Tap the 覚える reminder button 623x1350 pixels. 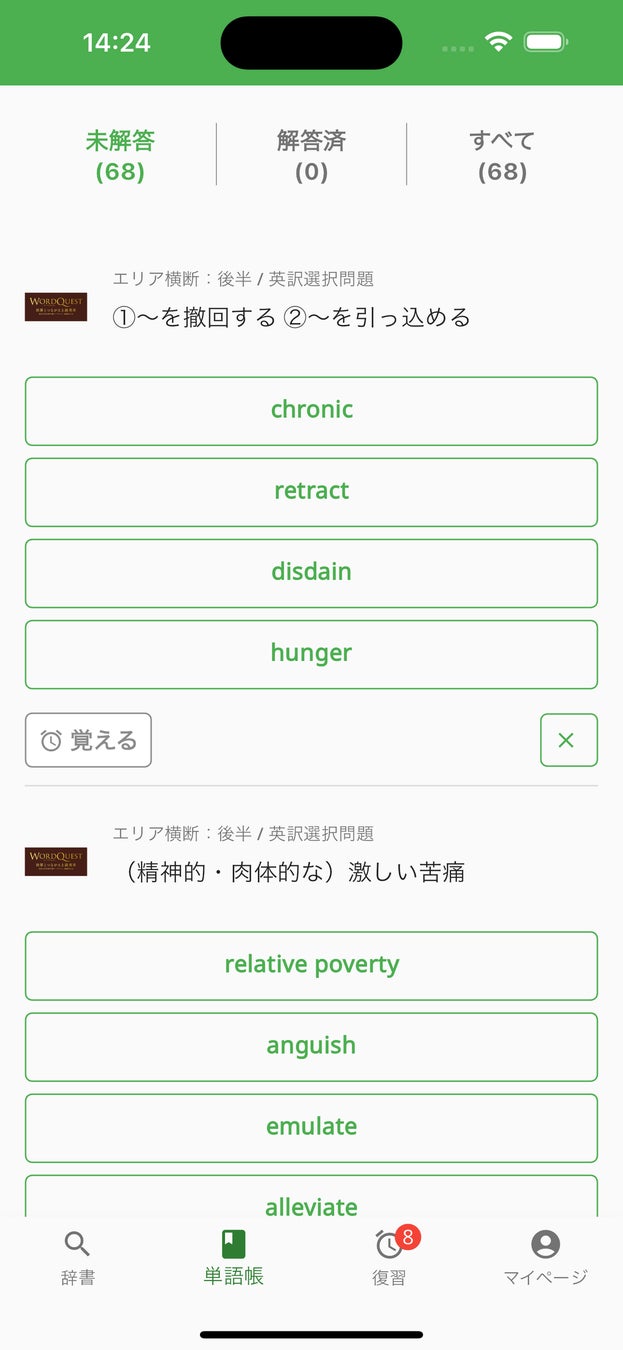88,740
